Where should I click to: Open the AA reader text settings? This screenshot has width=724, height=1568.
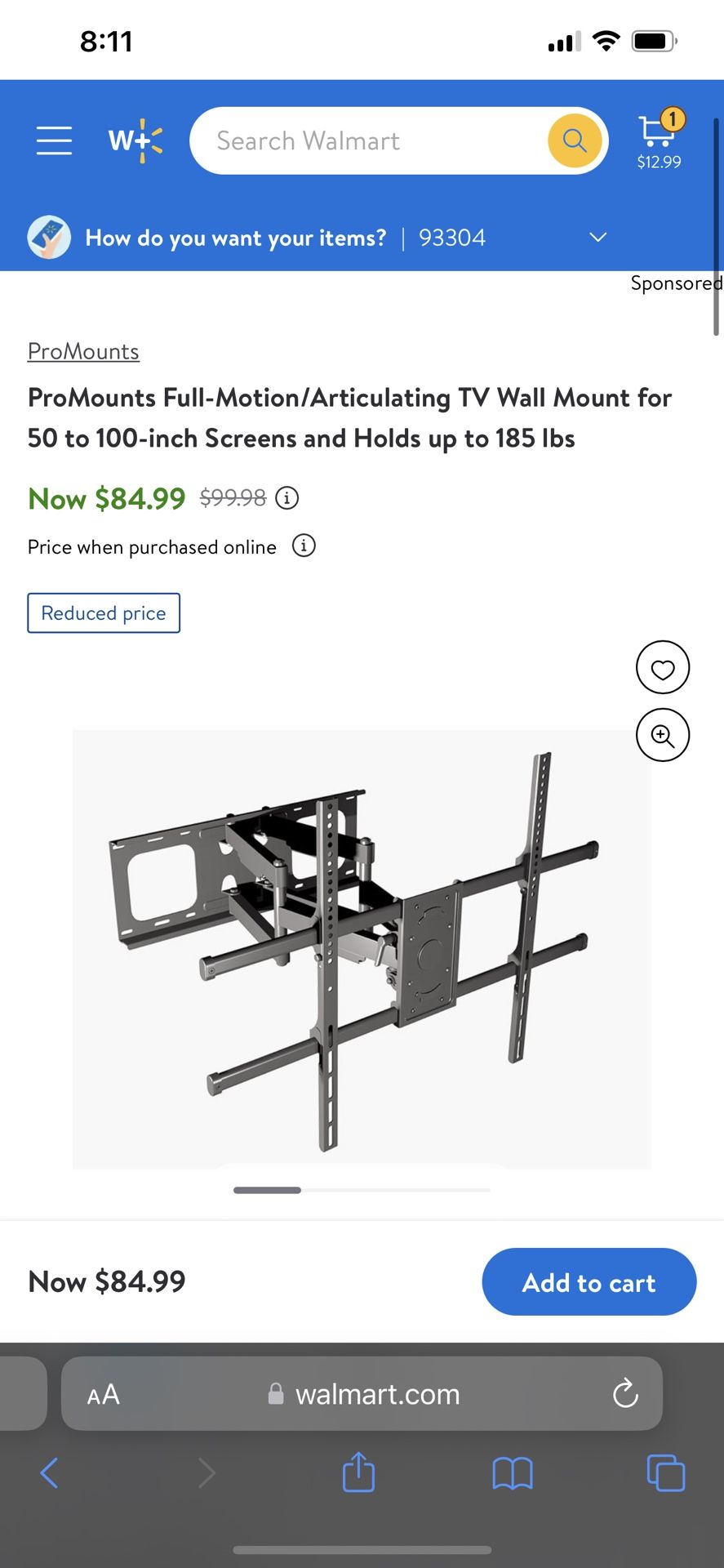[104, 1394]
